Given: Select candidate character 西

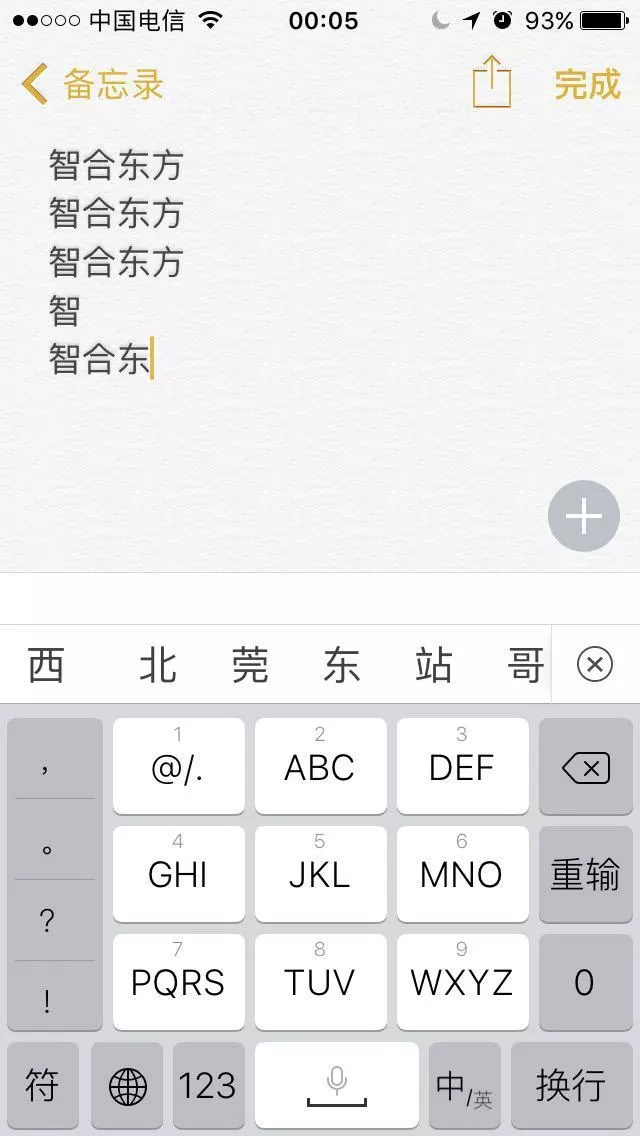Looking at the screenshot, I should [46, 665].
